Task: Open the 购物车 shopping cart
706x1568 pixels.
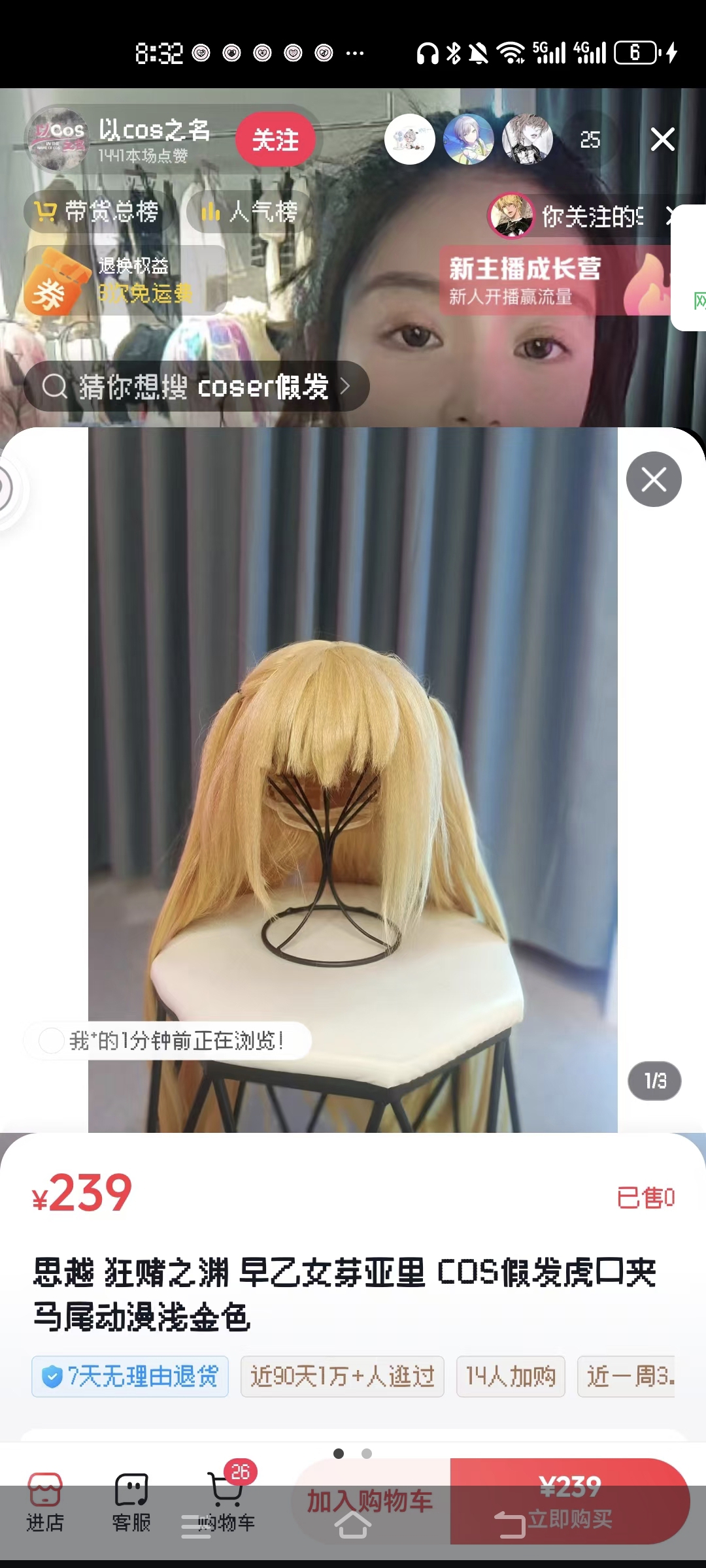Action: coord(226,1503)
